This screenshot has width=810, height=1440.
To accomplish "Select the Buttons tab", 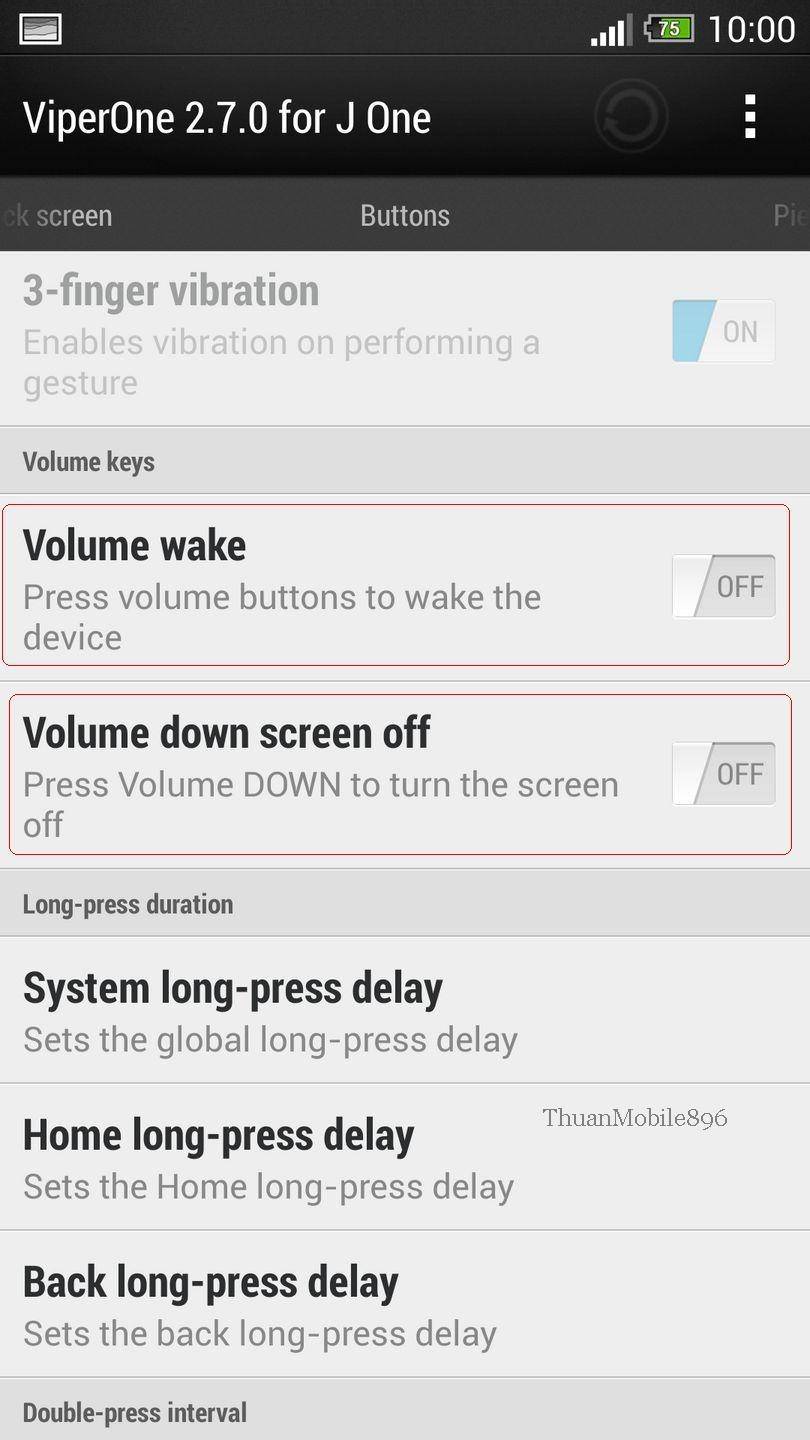I will [405, 216].
